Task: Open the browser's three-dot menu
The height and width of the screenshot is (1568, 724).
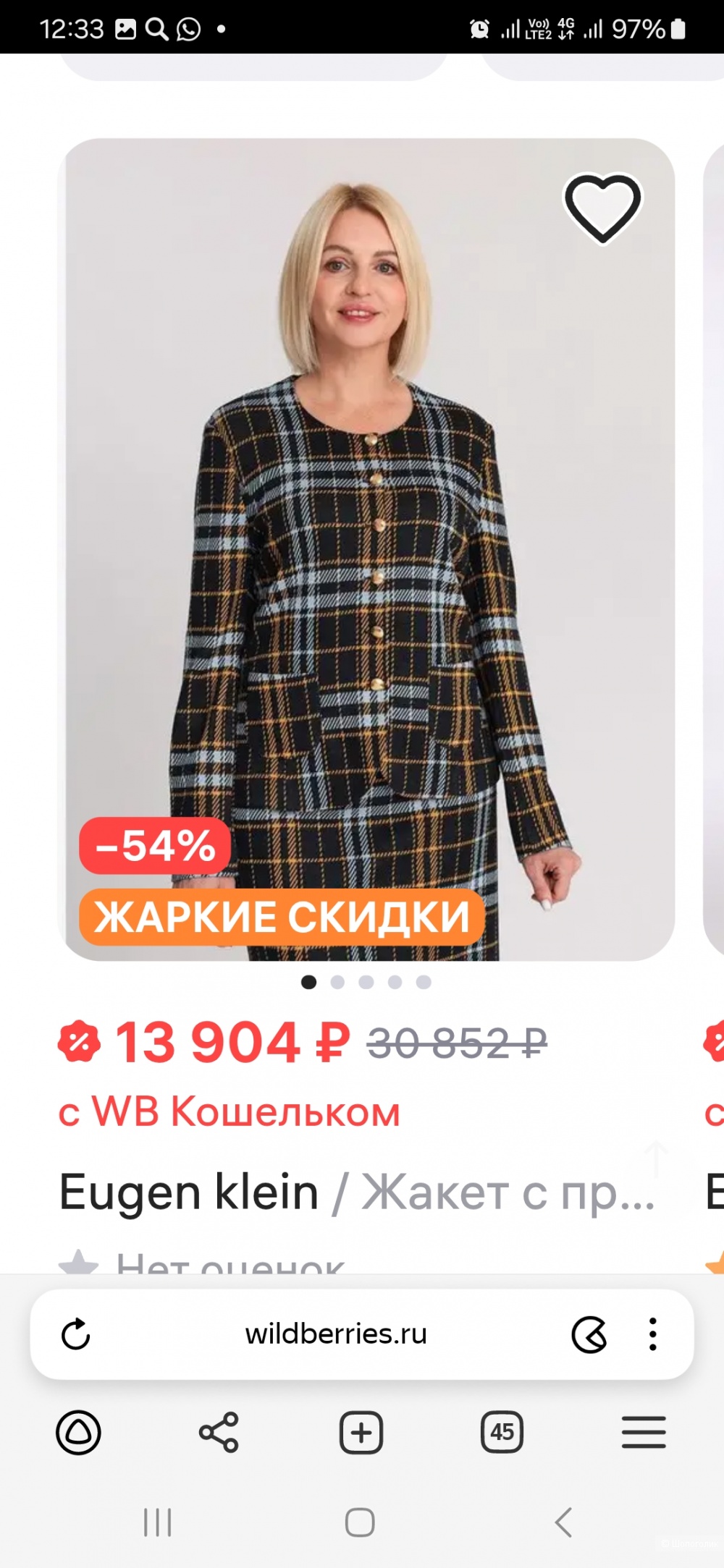Action: (x=652, y=1334)
